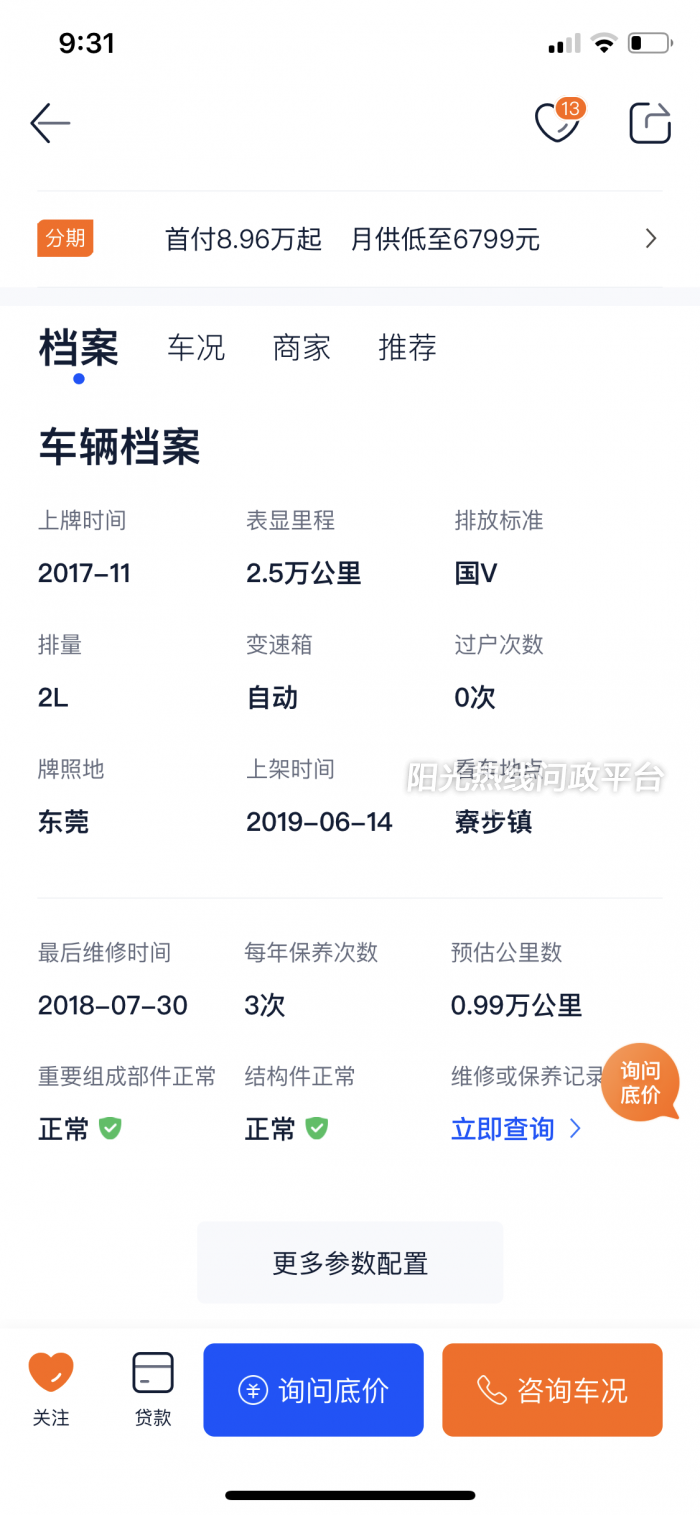The image size is (700, 1515).
Task: Open the 分期 installment plan row
Action: pyautogui.click(x=350, y=239)
